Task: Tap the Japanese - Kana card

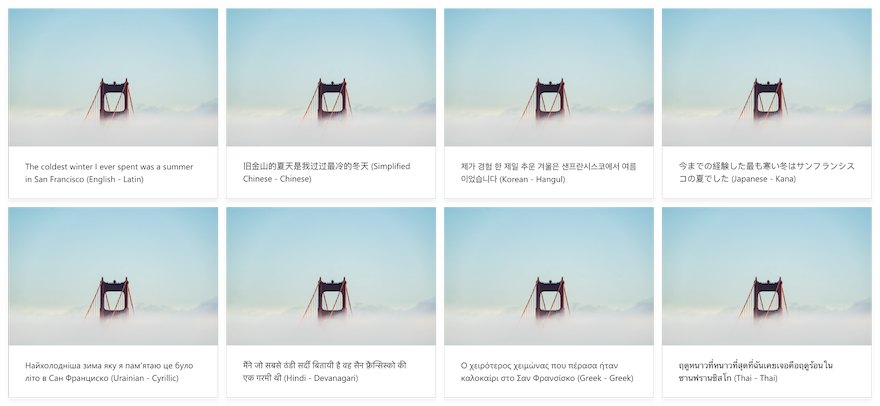Action: pyautogui.click(x=766, y=100)
